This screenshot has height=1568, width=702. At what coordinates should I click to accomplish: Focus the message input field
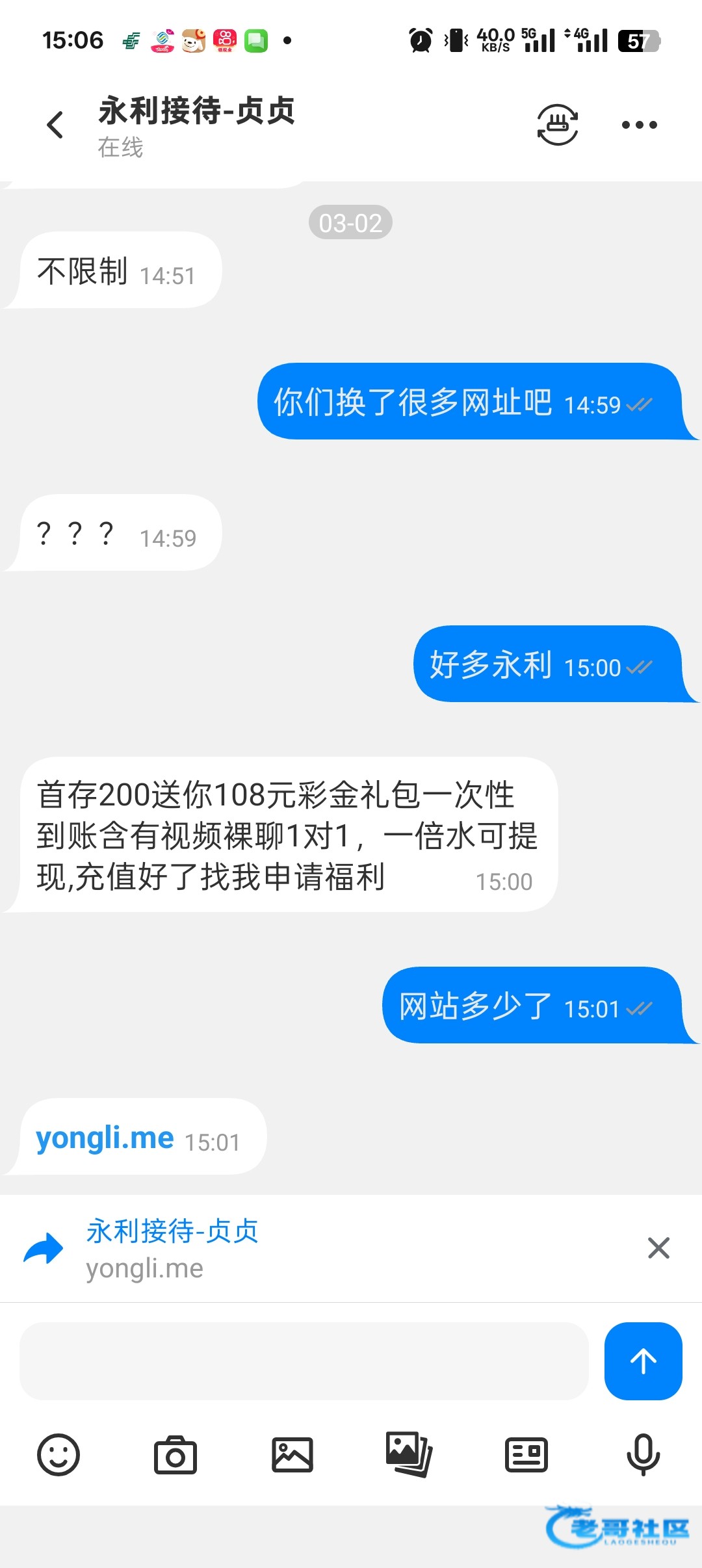tap(304, 1361)
